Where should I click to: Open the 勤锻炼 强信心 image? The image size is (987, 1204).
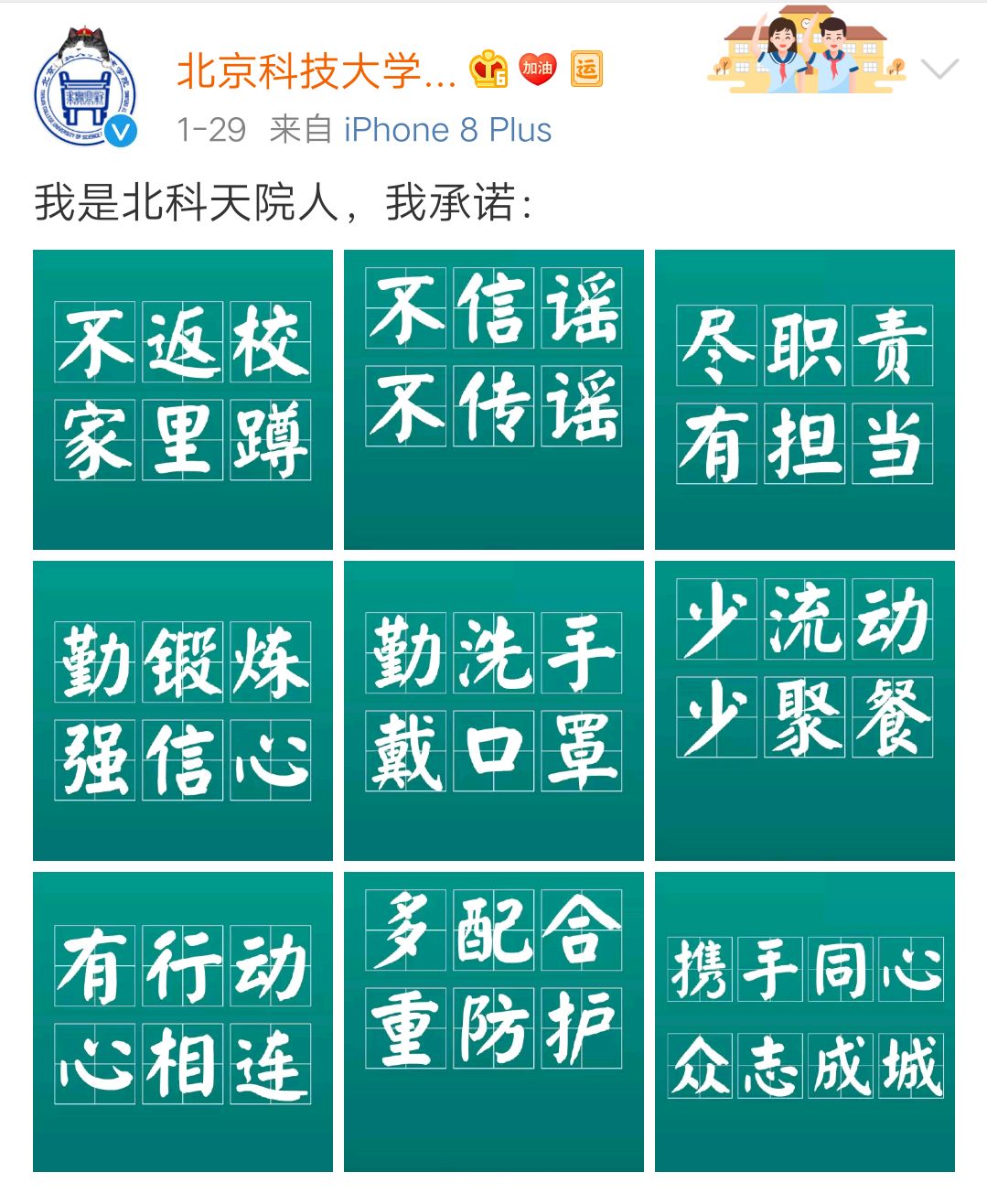[183, 711]
